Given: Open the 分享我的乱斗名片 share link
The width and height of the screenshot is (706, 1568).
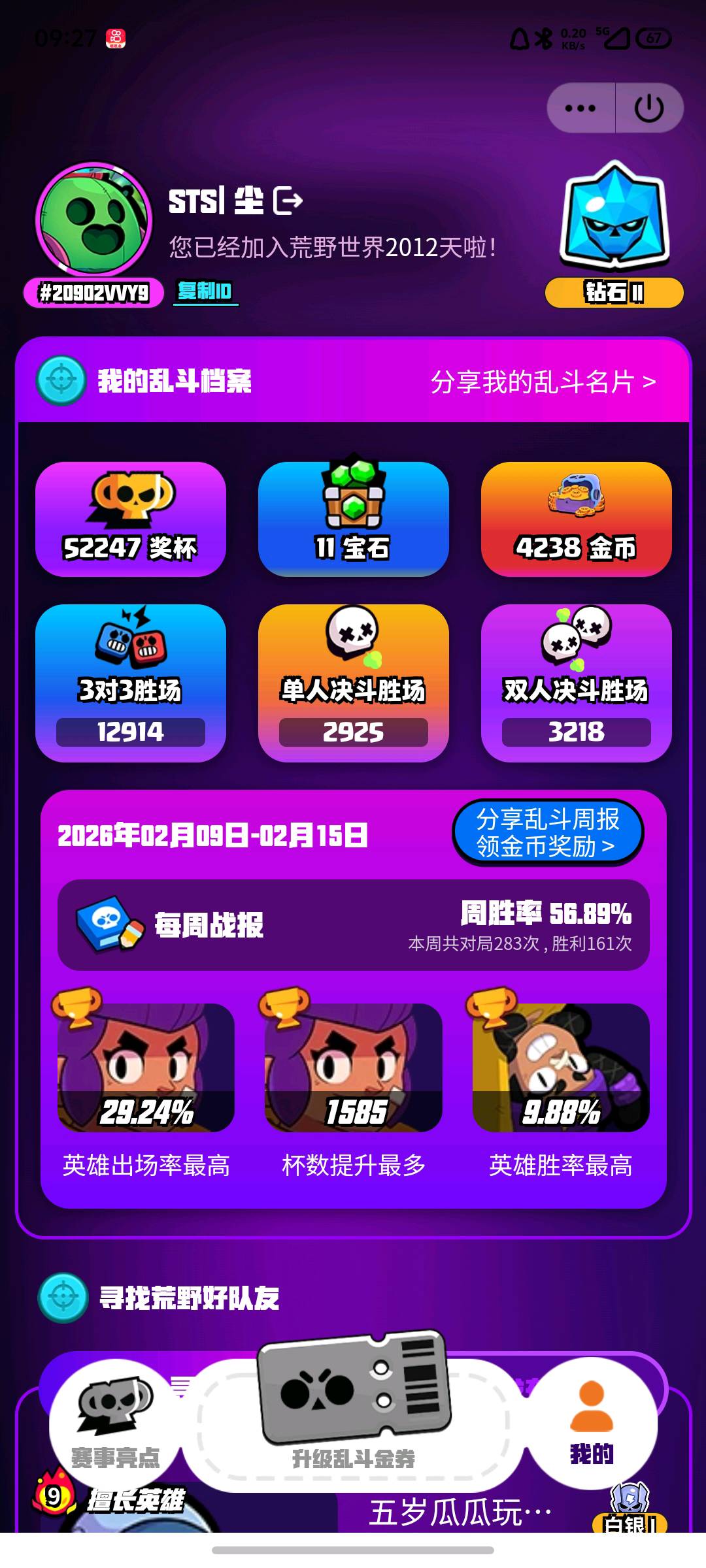Looking at the screenshot, I should [x=543, y=382].
